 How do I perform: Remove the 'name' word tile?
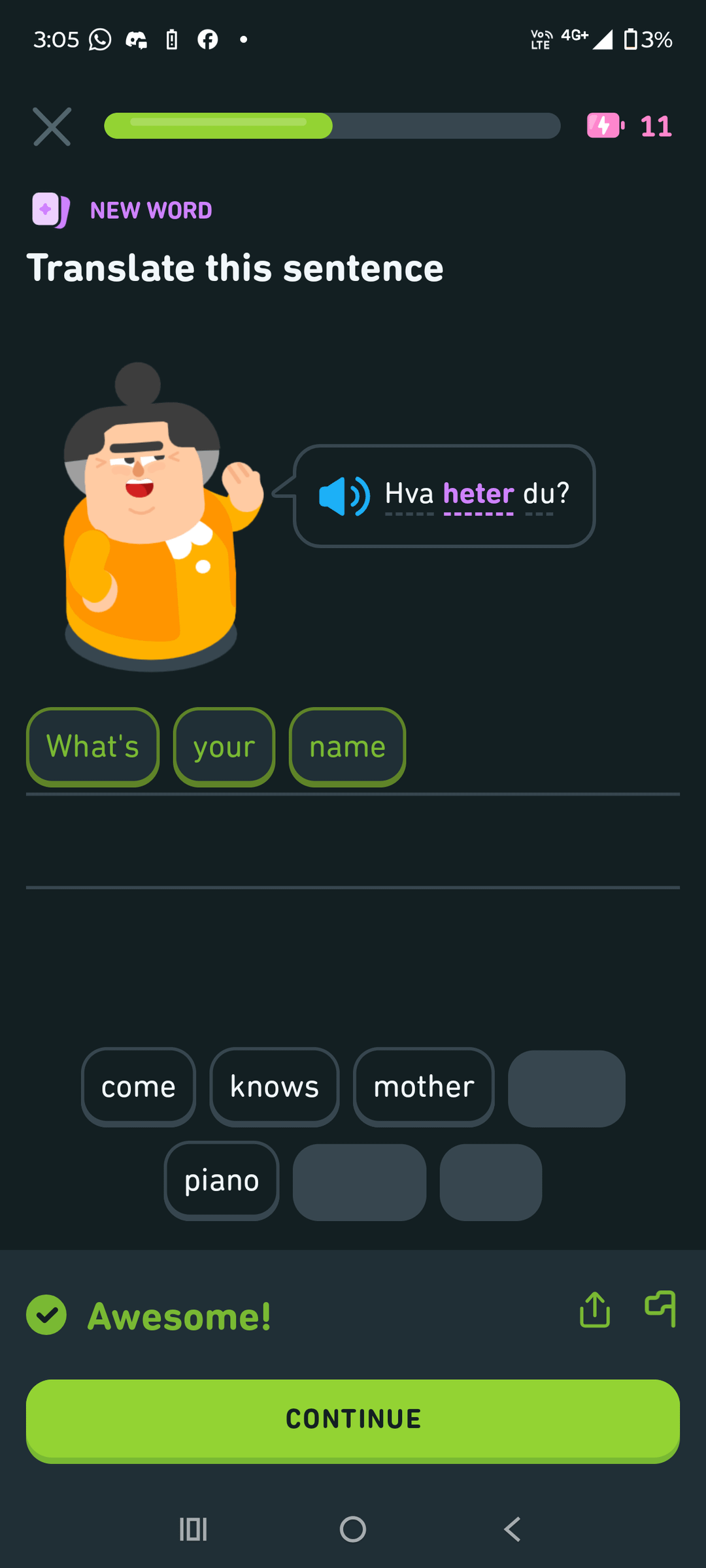tap(347, 747)
